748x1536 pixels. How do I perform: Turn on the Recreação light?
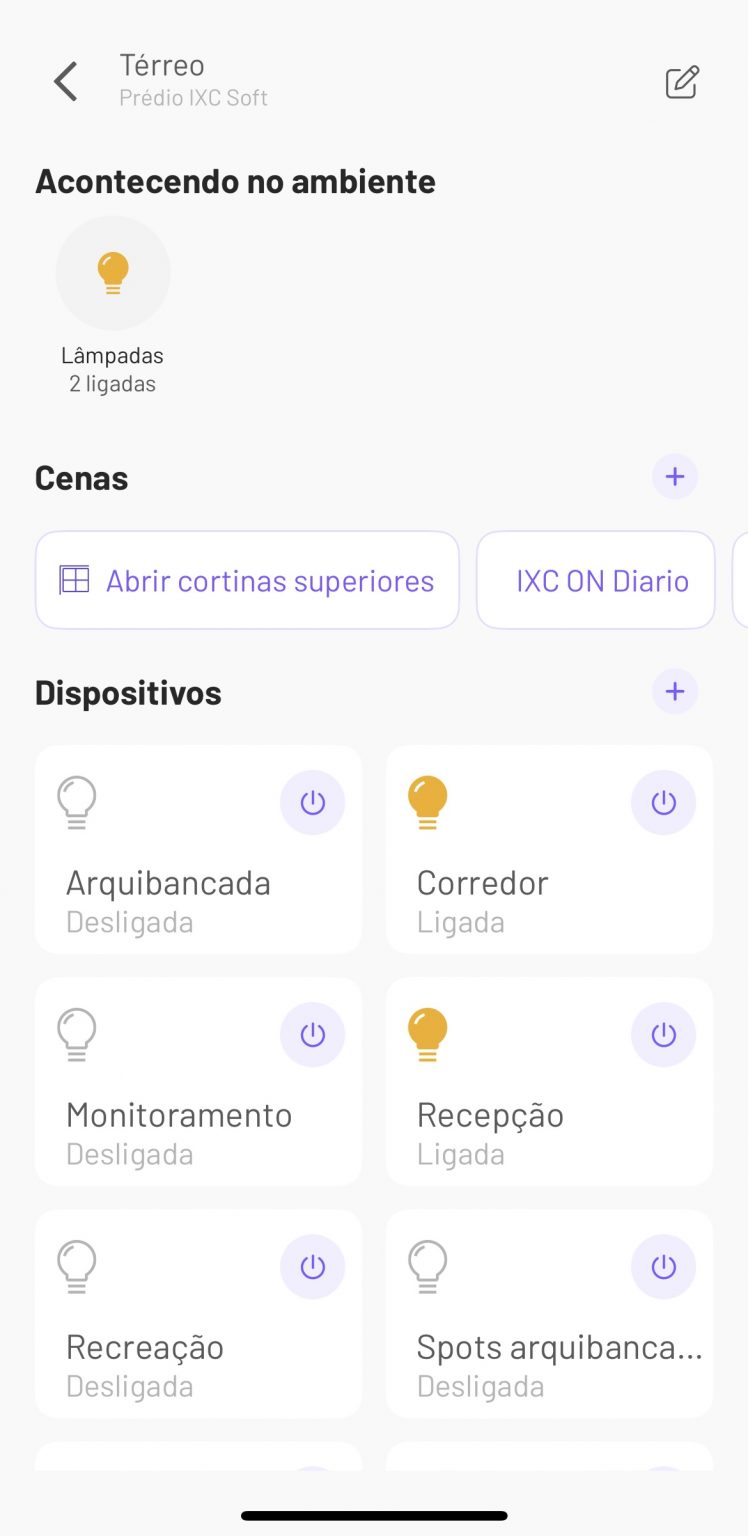click(313, 1267)
